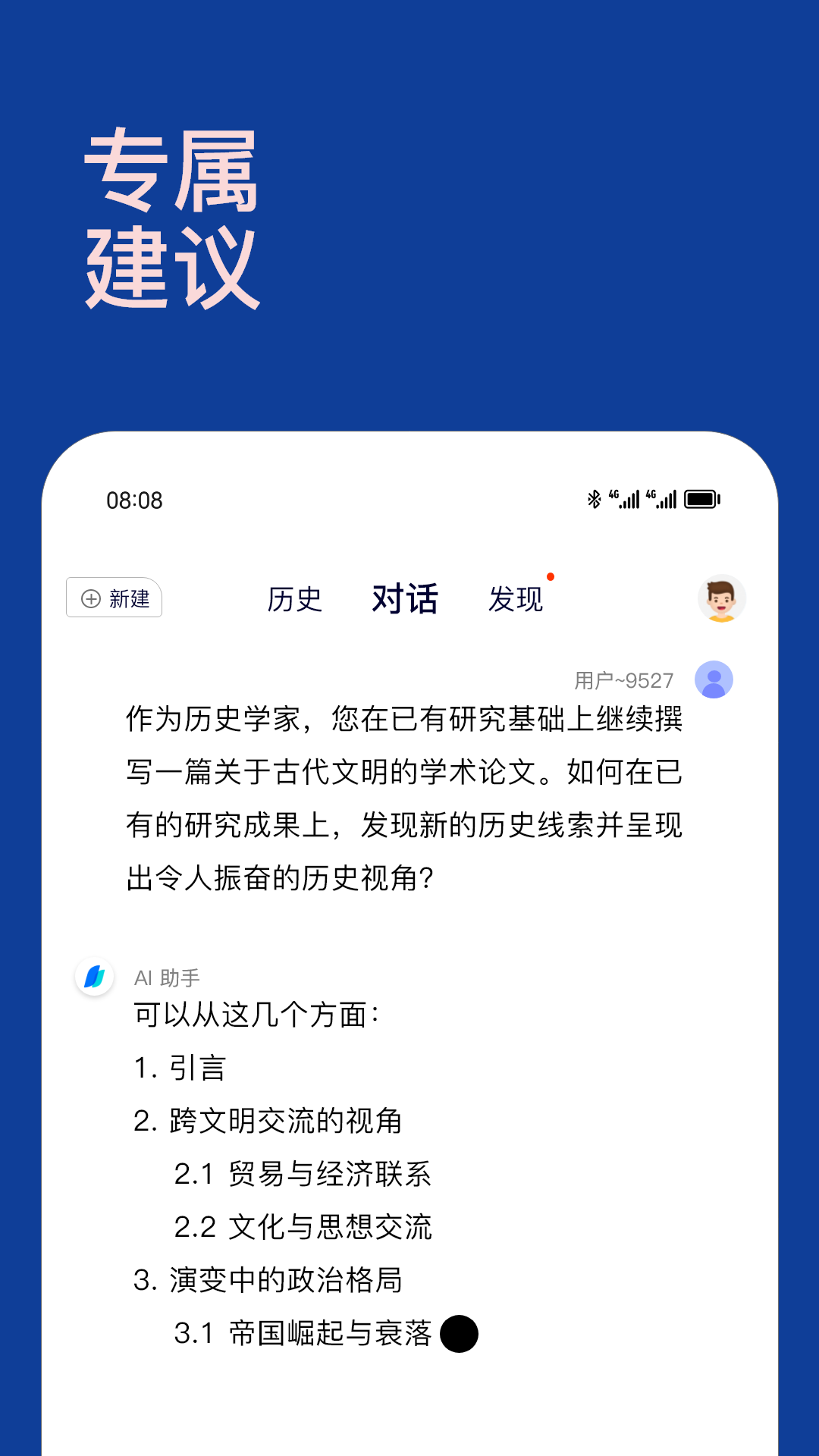The image size is (819, 1456).
Task: Tap the red notification dot on 发现
Action: click(x=551, y=576)
